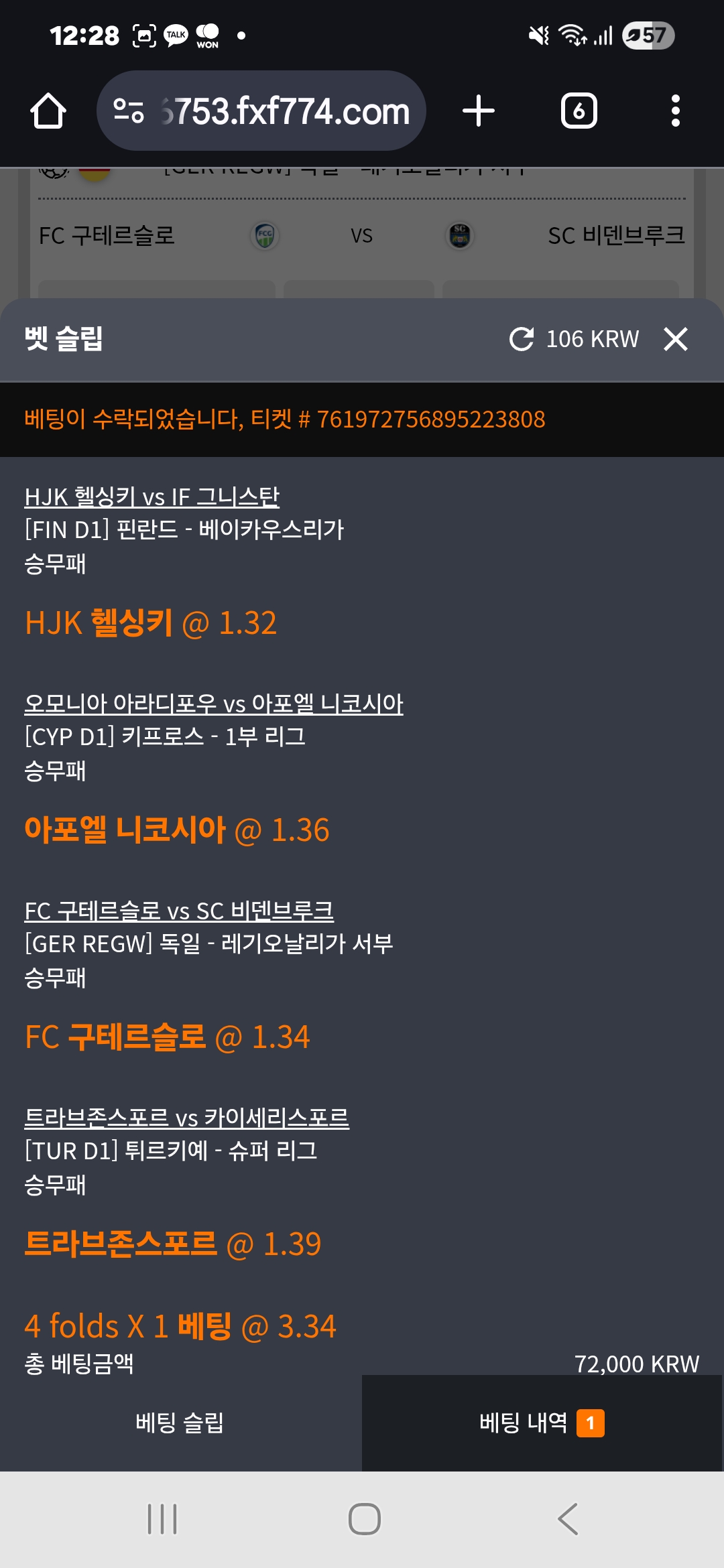The image size is (724, 1568).
Task: Go to the browser home page
Action: coord(48,111)
